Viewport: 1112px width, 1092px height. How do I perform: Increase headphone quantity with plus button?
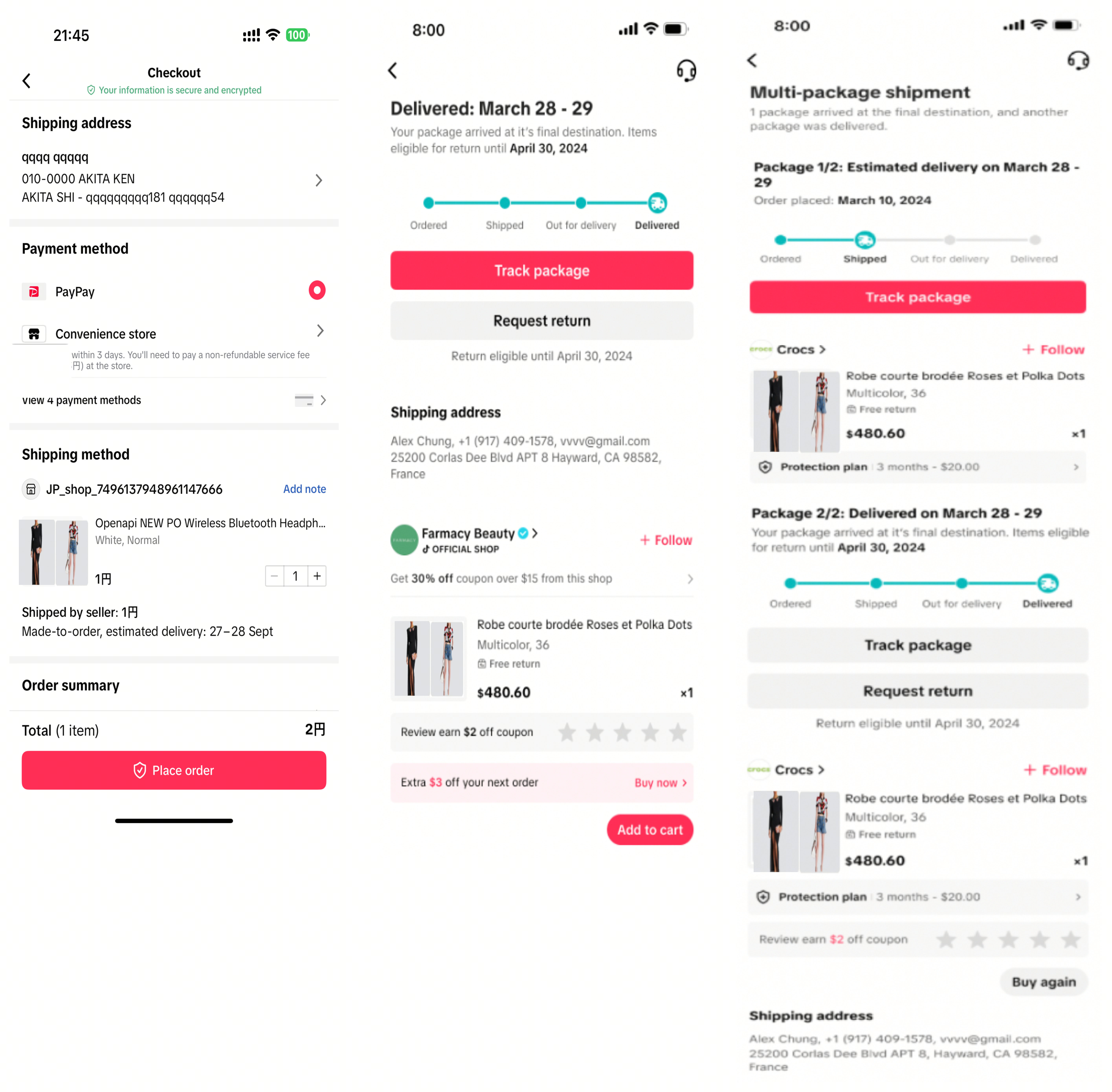(x=317, y=576)
